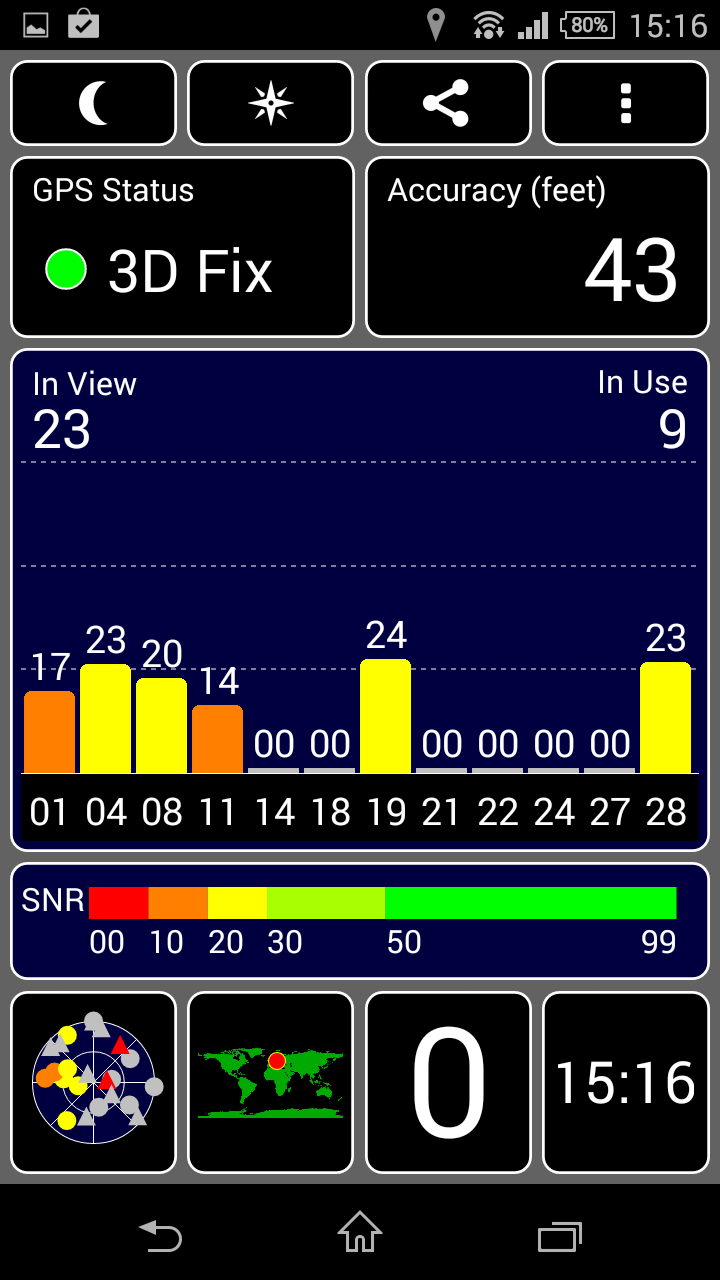720x1280 pixels.
Task: Go to the home screen
Action: click(x=360, y=1233)
